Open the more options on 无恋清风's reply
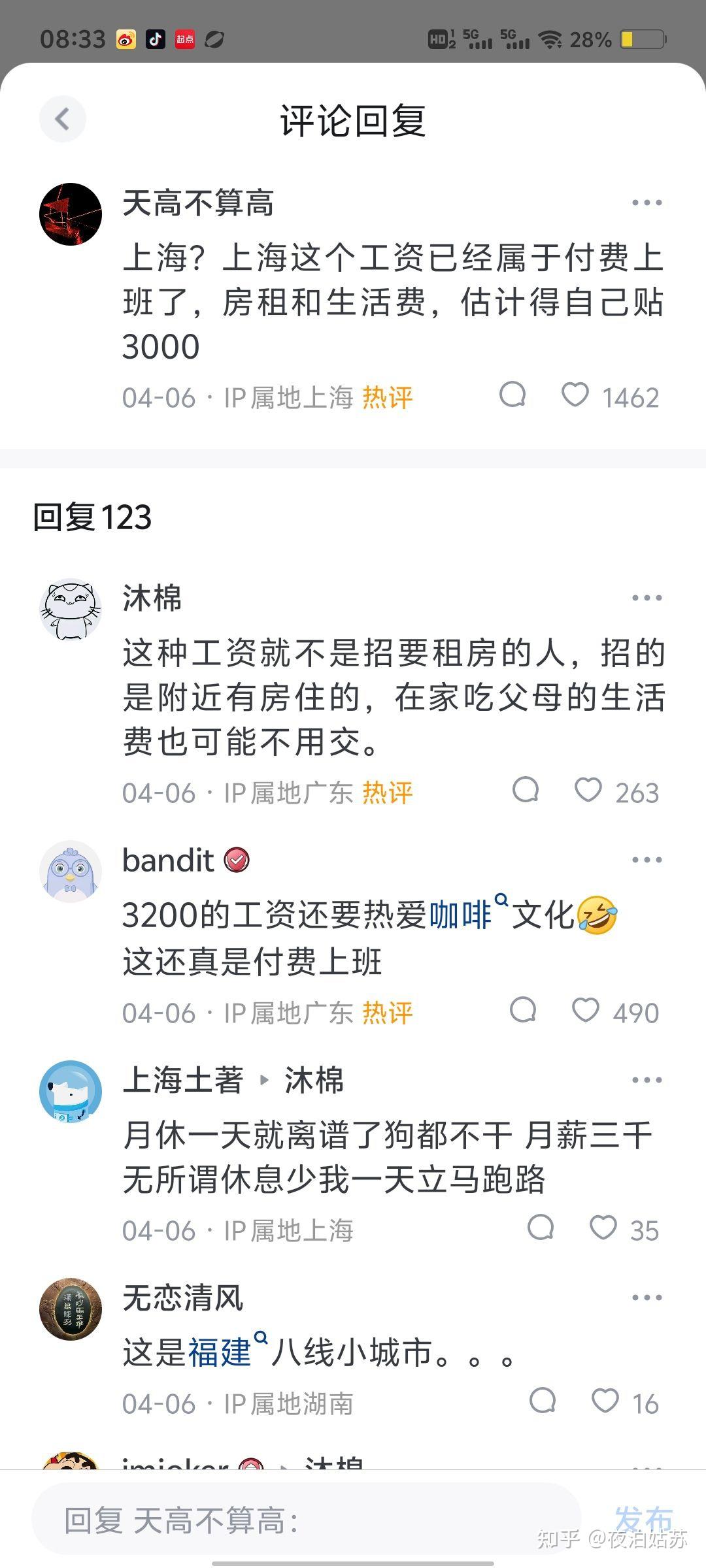Image resolution: width=706 pixels, height=1568 pixels. tap(647, 1298)
